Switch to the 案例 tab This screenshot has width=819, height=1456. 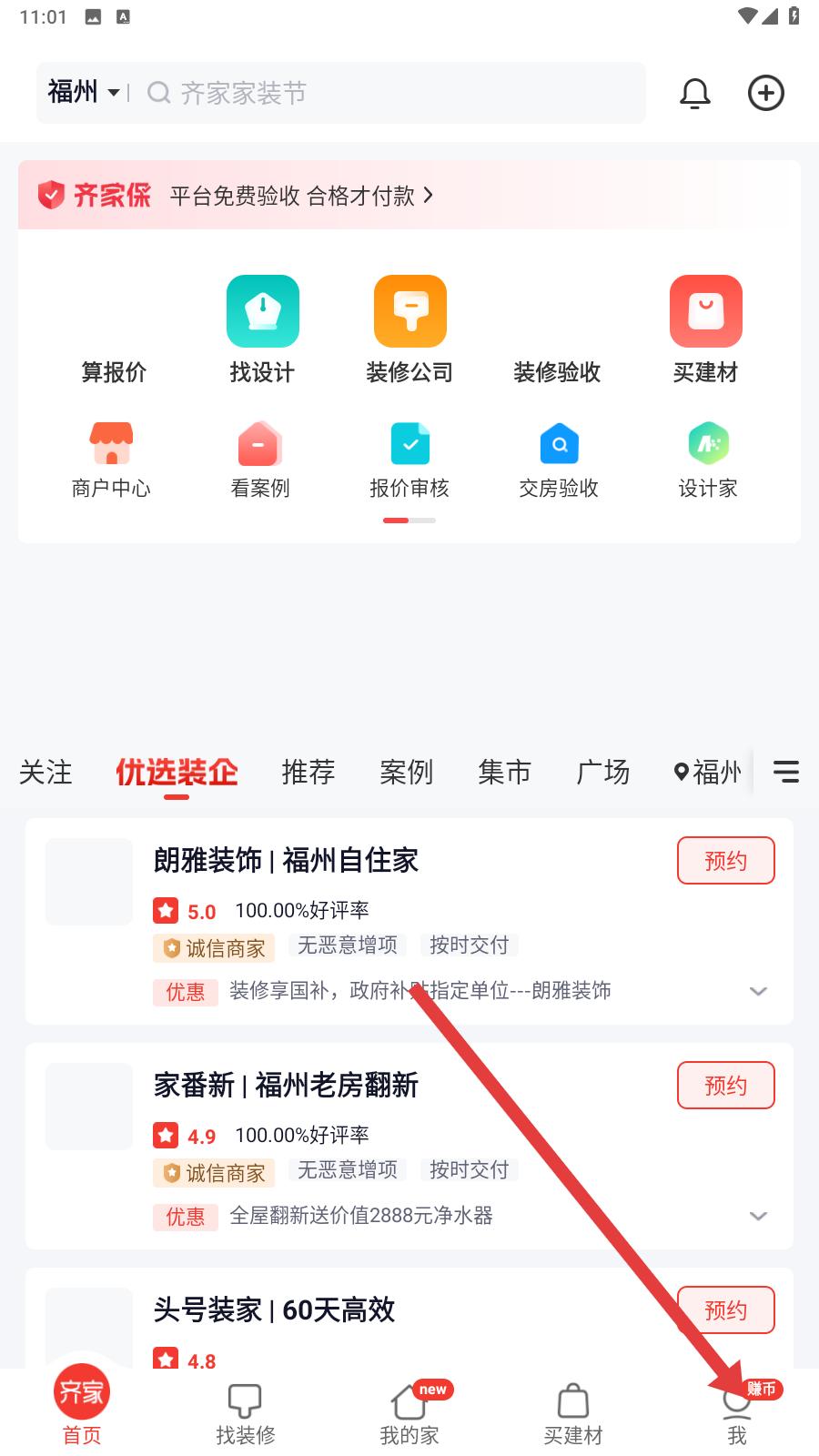pos(406,772)
